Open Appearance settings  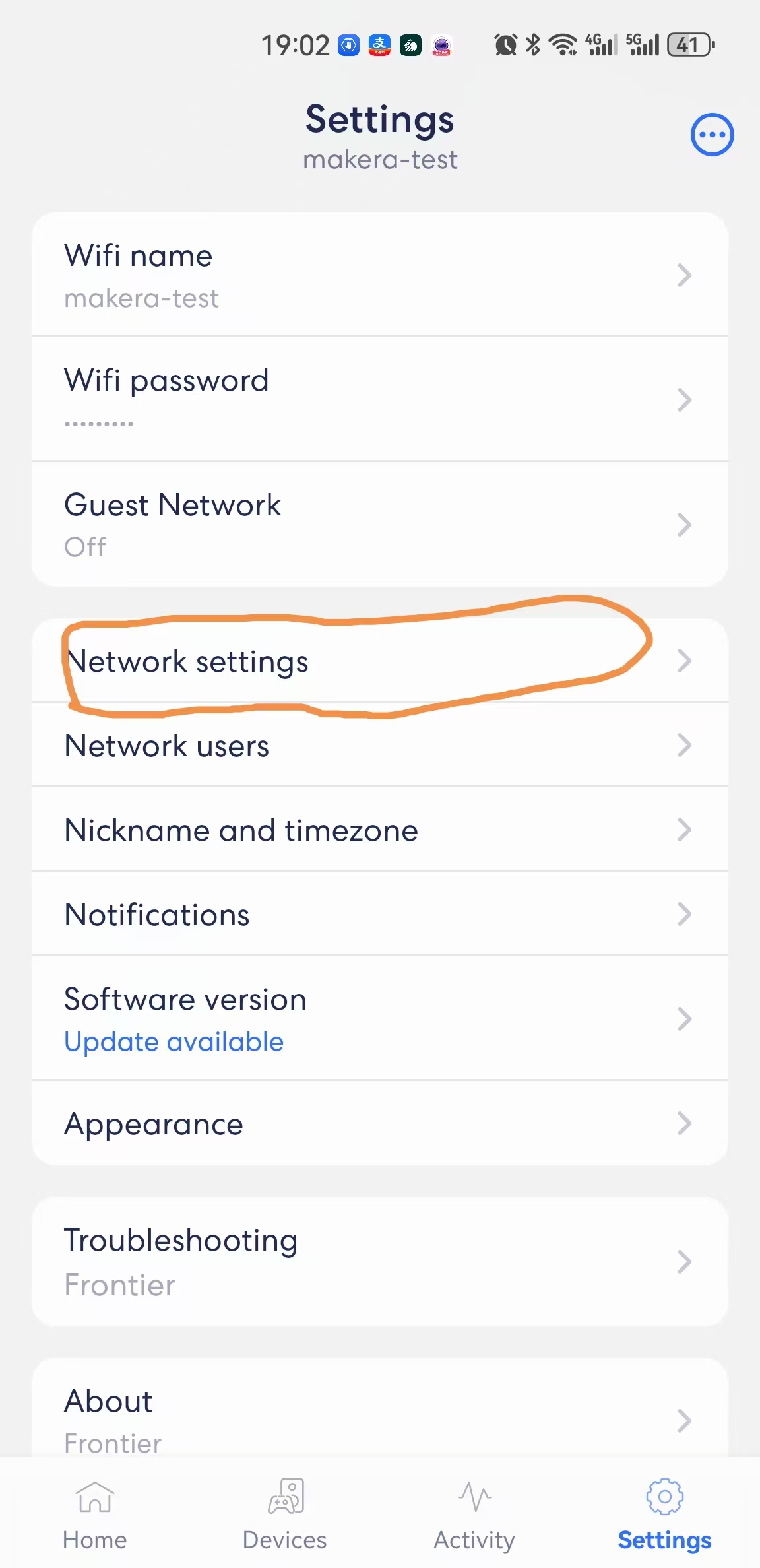pyautogui.click(x=380, y=1123)
